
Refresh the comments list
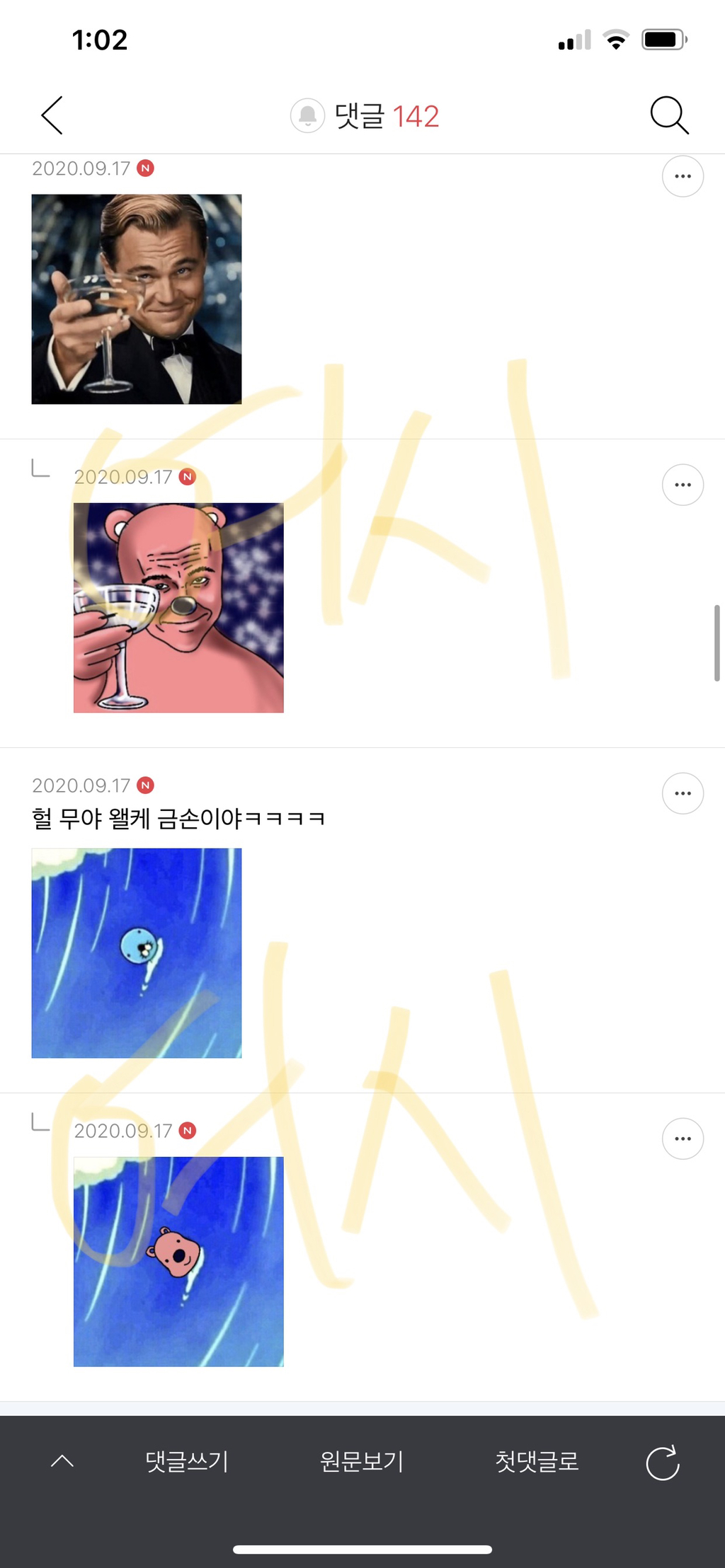point(663,1463)
